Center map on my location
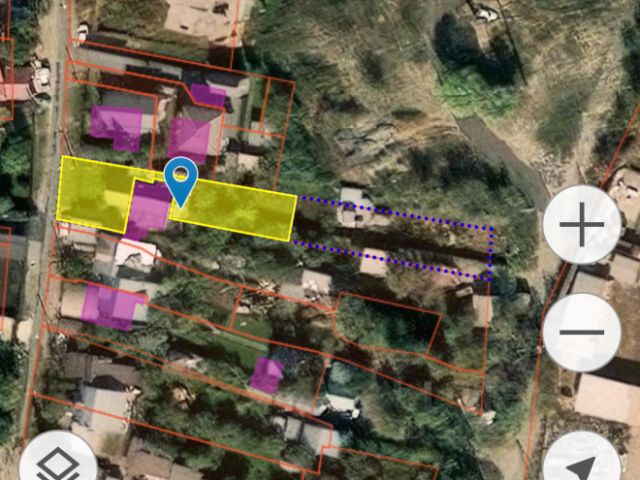 click(x=581, y=463)
